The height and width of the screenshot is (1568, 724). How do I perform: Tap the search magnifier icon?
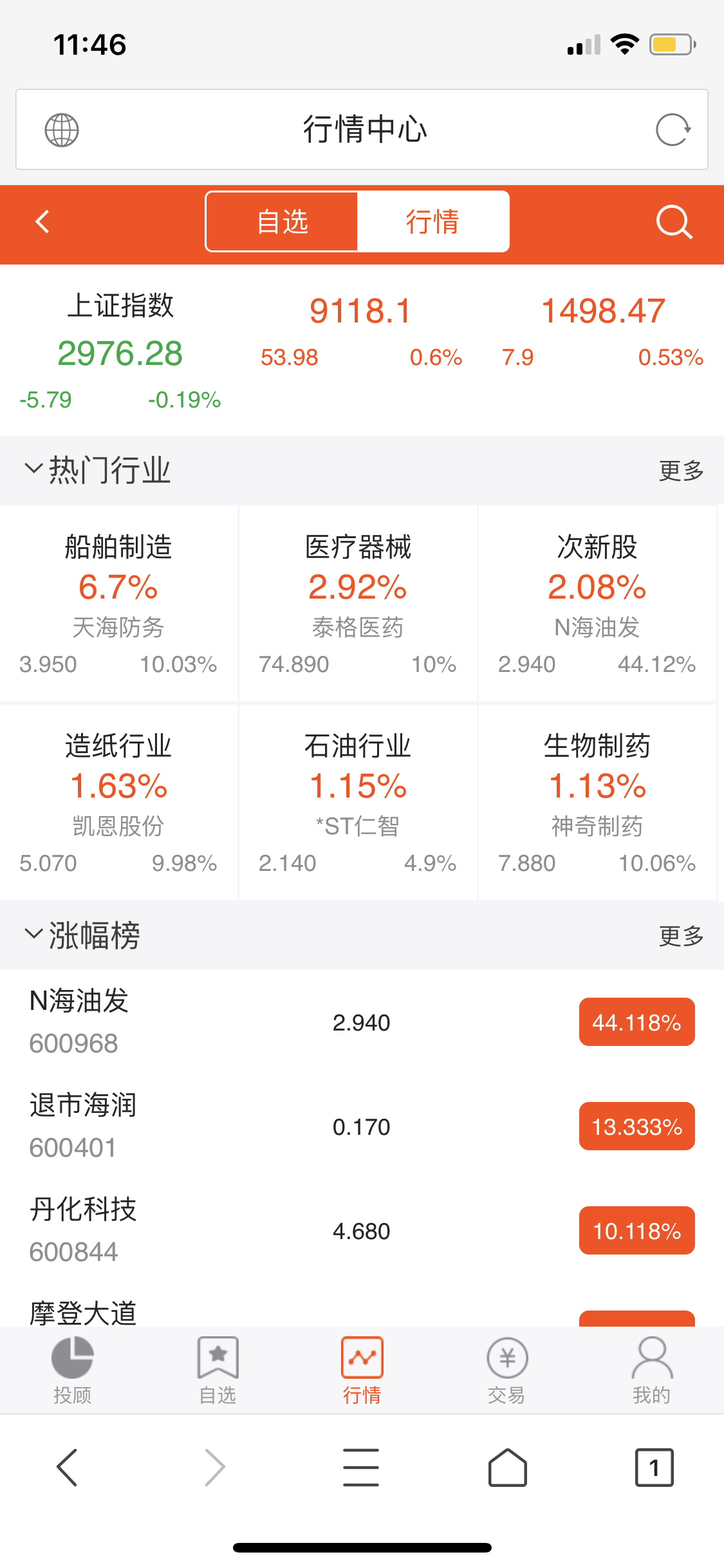point(673,223)
